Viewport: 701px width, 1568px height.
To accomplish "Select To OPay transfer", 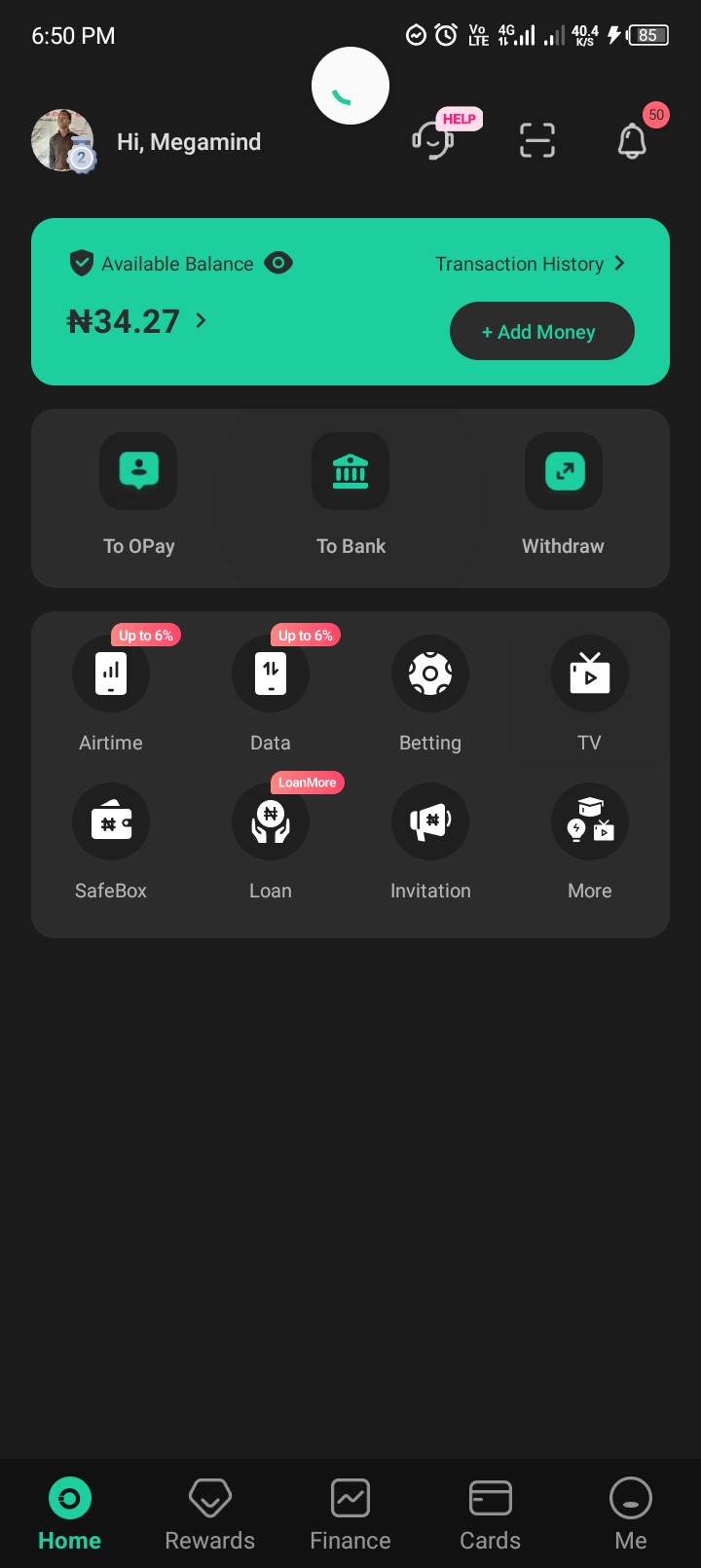I will click(138, 495).
